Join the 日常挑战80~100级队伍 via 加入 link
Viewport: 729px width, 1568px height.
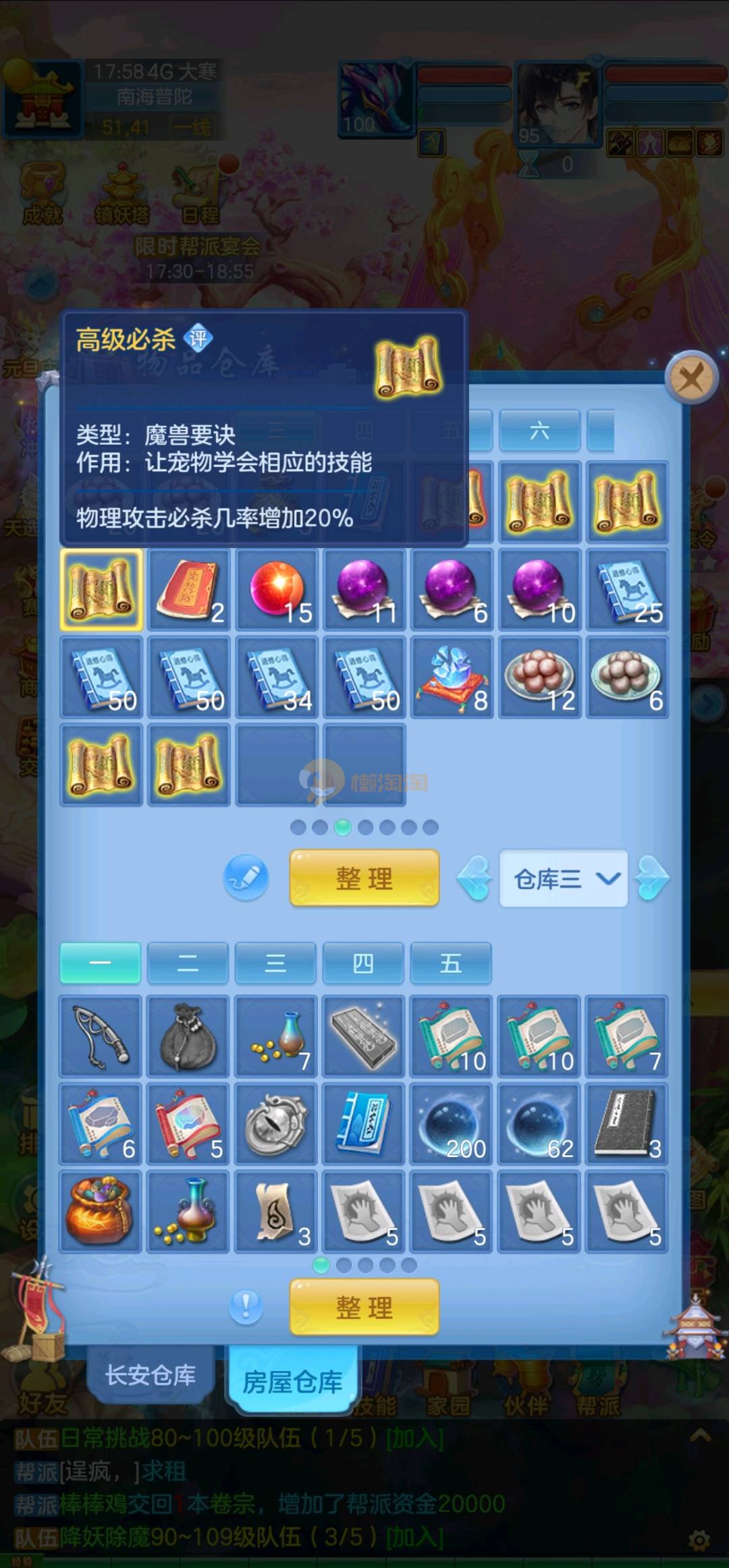coord(414,1438)
